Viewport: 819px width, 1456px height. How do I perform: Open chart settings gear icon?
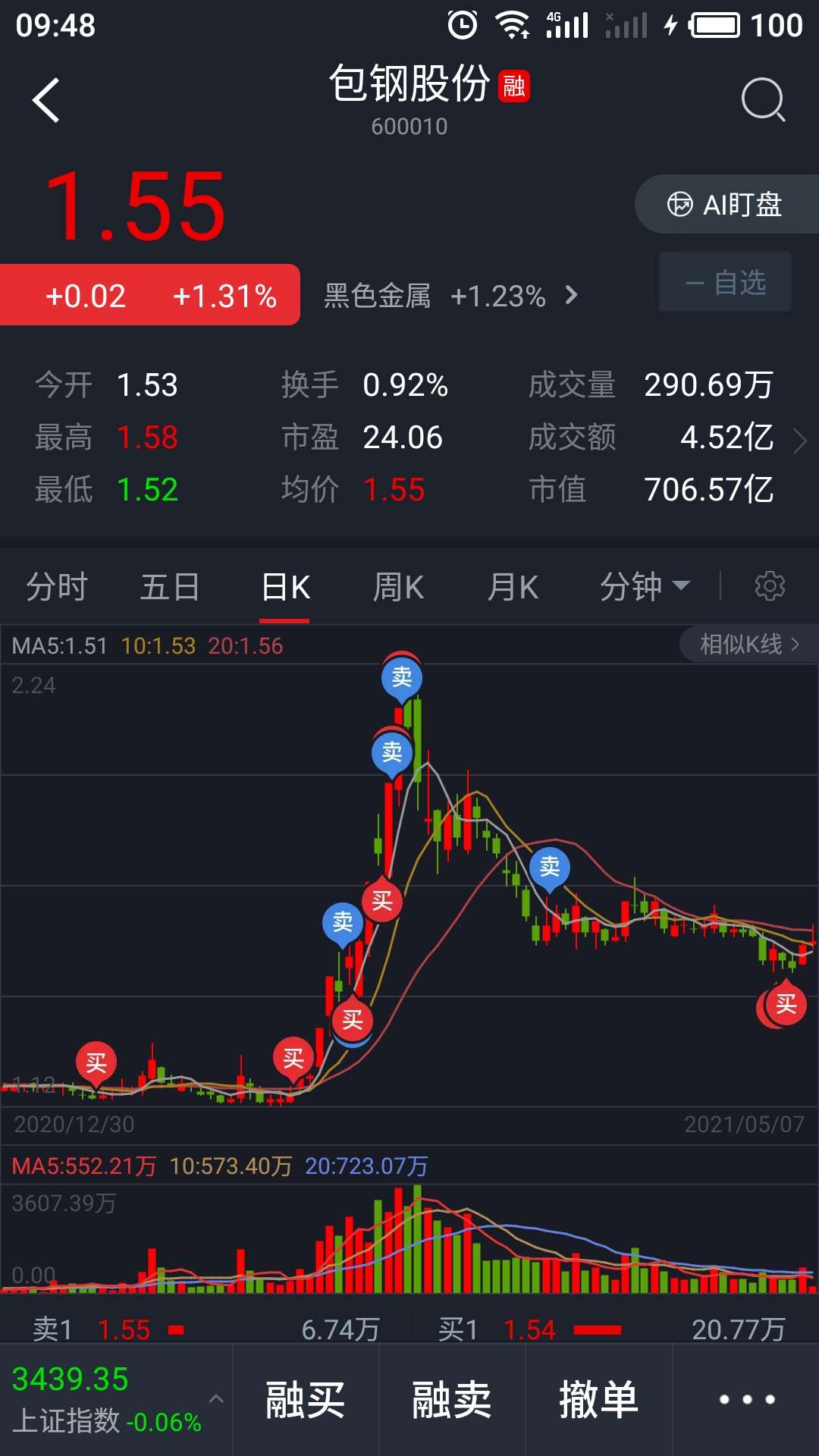tap(770, 586)
